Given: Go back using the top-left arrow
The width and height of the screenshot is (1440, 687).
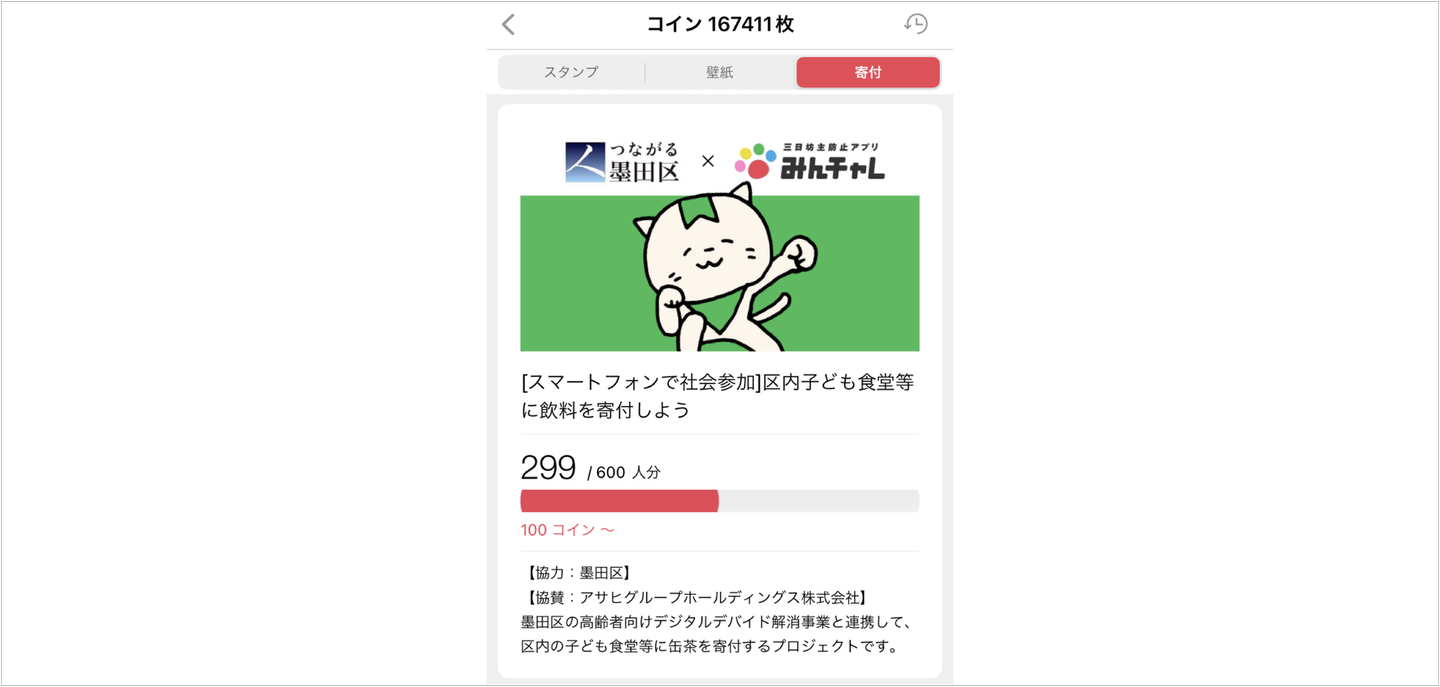Looking at the screenshot, I should (509, 25).
